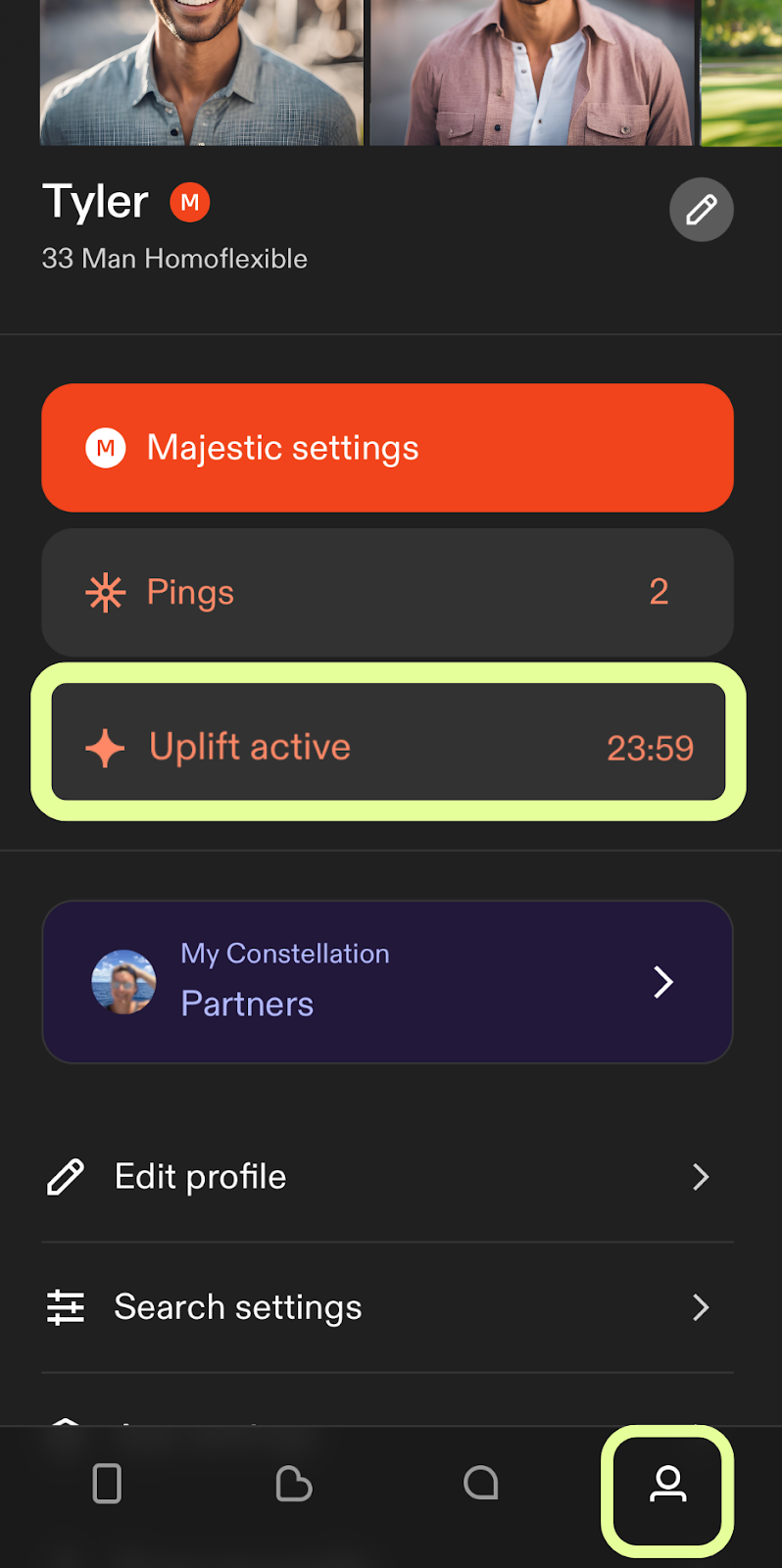The image size is (782, 1568).
Task: Open My Constellation Partners card
Action: [x=387, y=982]
